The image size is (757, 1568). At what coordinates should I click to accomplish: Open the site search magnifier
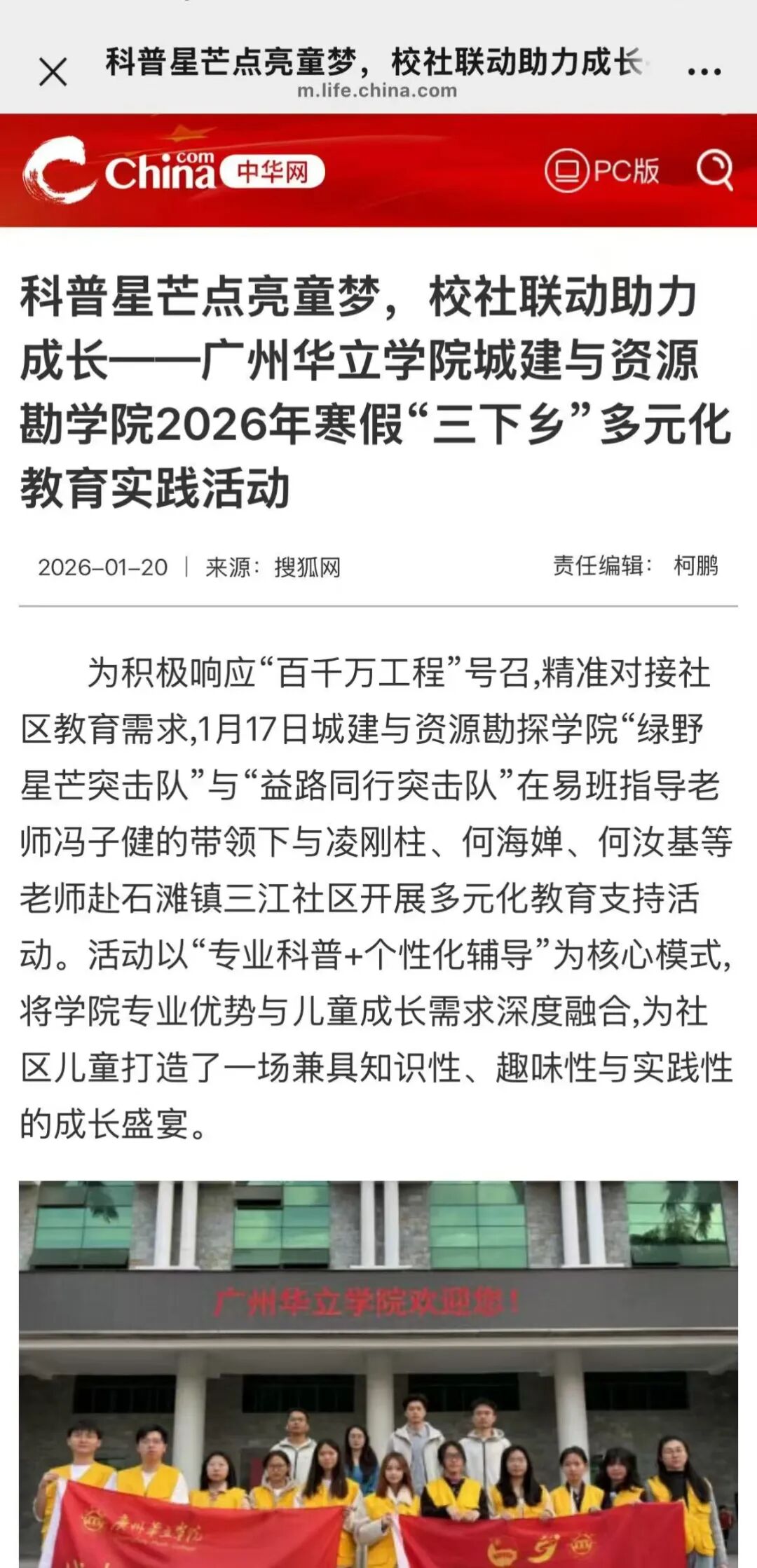point(714,169)
